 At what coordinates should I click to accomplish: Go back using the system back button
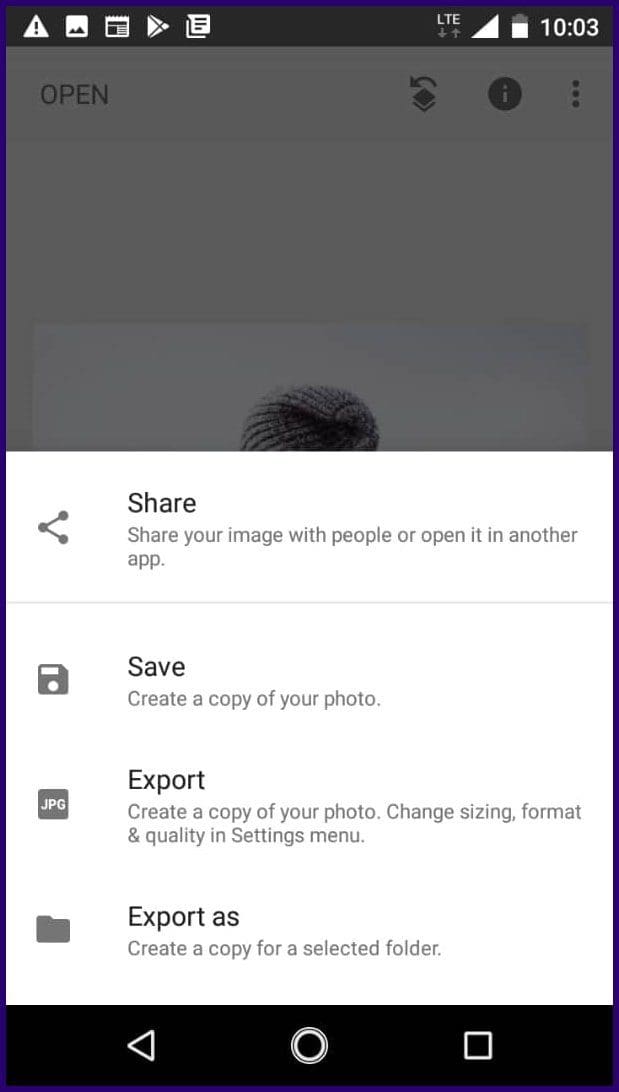tap(142, 1045)
